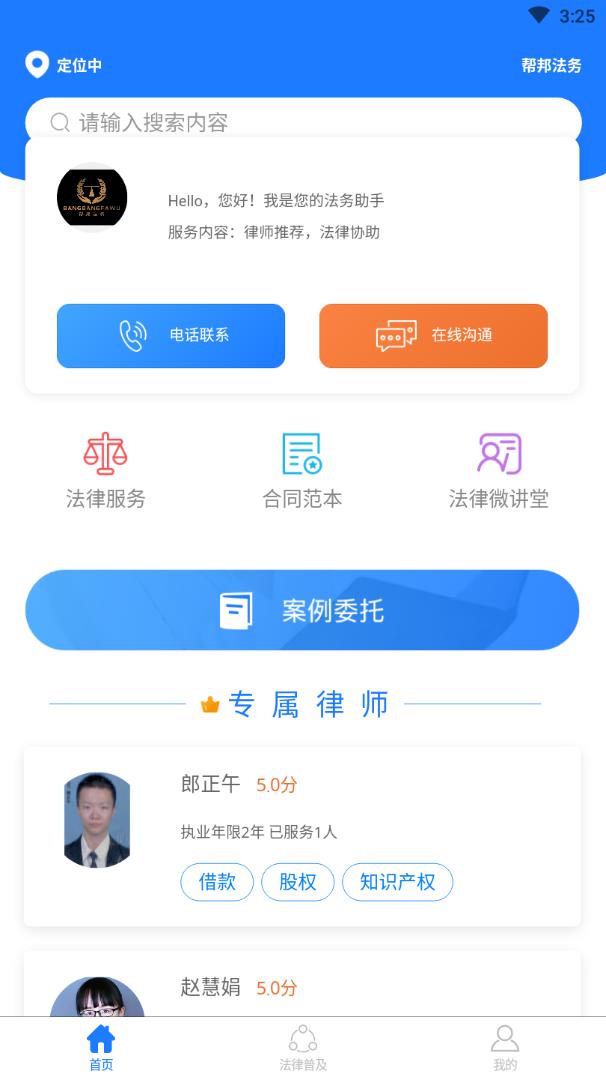Open 法律微讲堂 lectures
Image resolution: width=606 pixels, height=1080 pixels.
click(498, 470)
